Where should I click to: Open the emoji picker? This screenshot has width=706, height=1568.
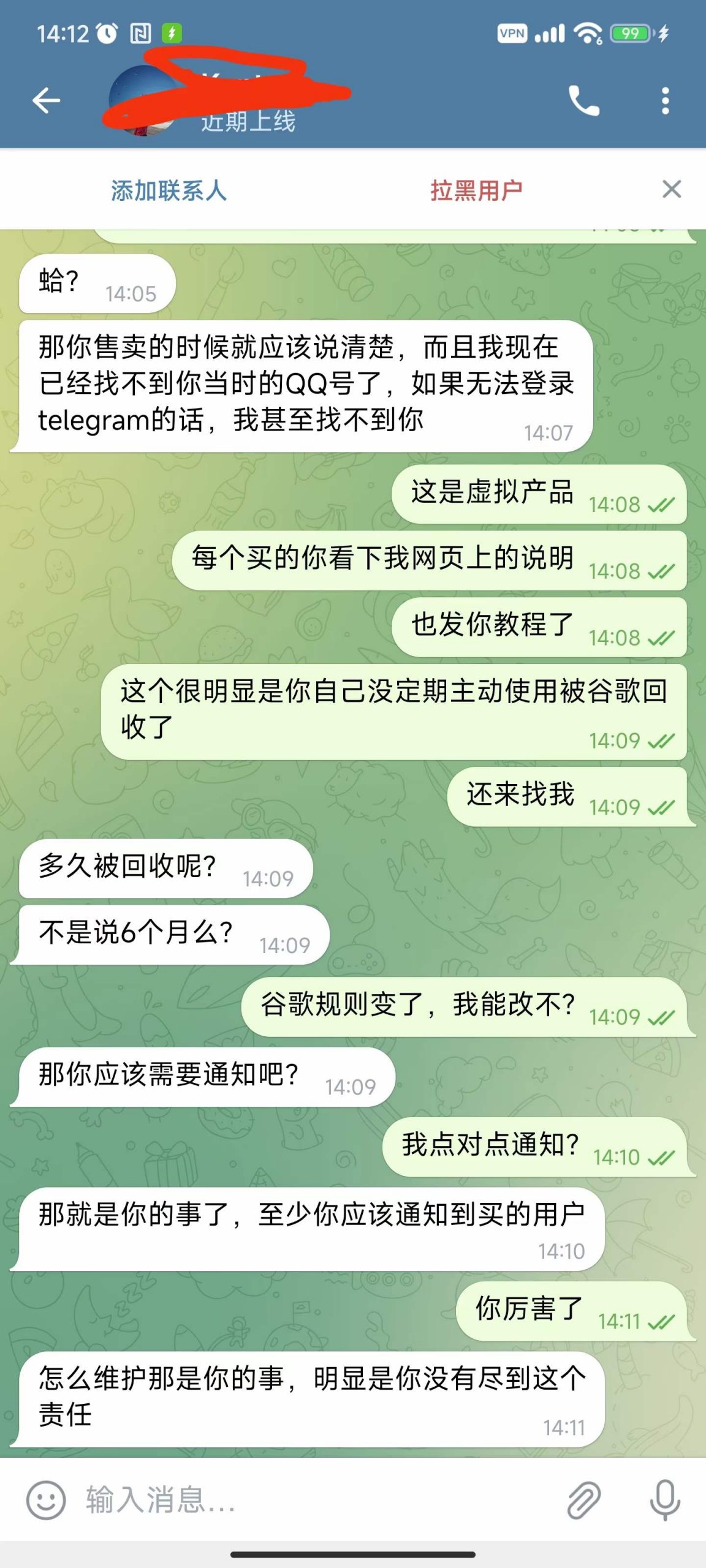click(x=46, y=1500)
